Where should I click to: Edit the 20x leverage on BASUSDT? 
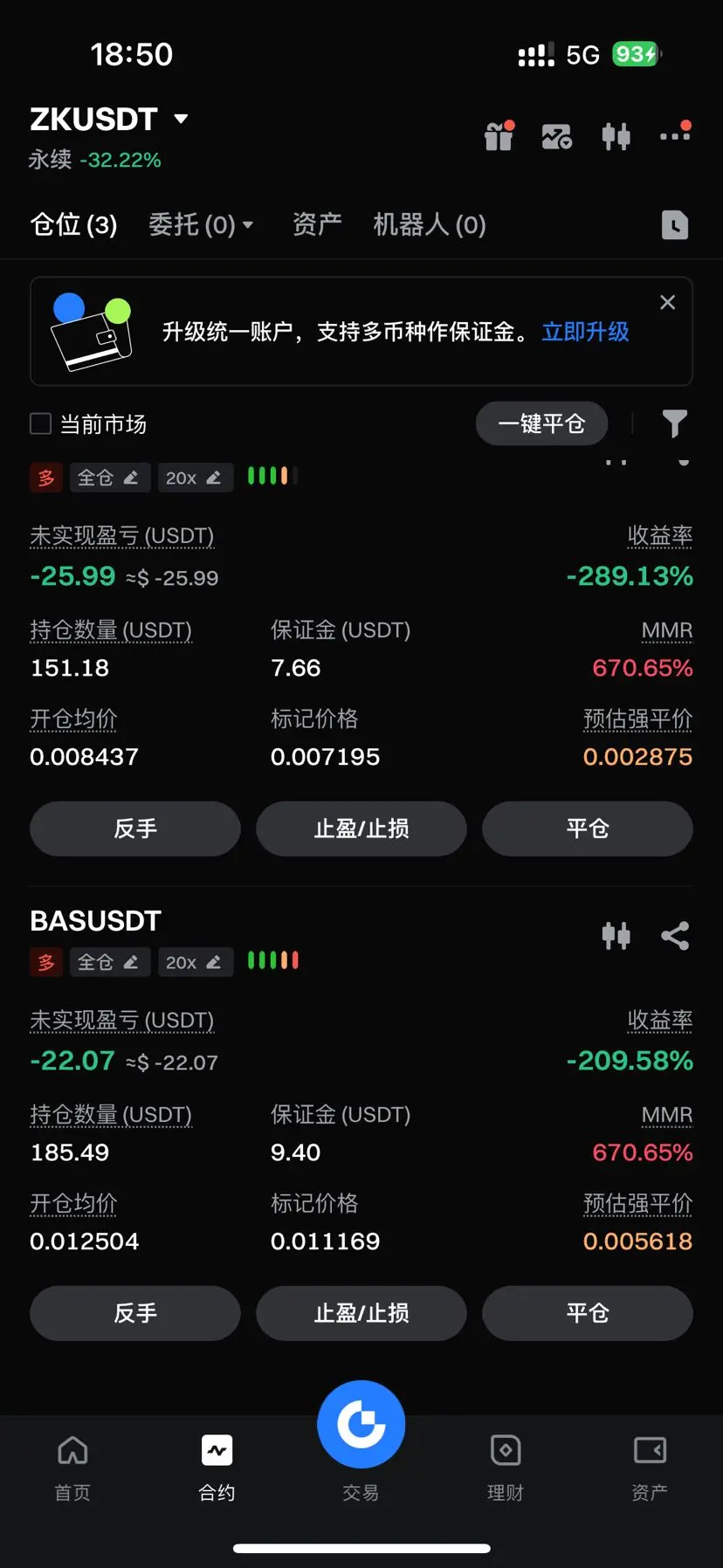[196, 962]
